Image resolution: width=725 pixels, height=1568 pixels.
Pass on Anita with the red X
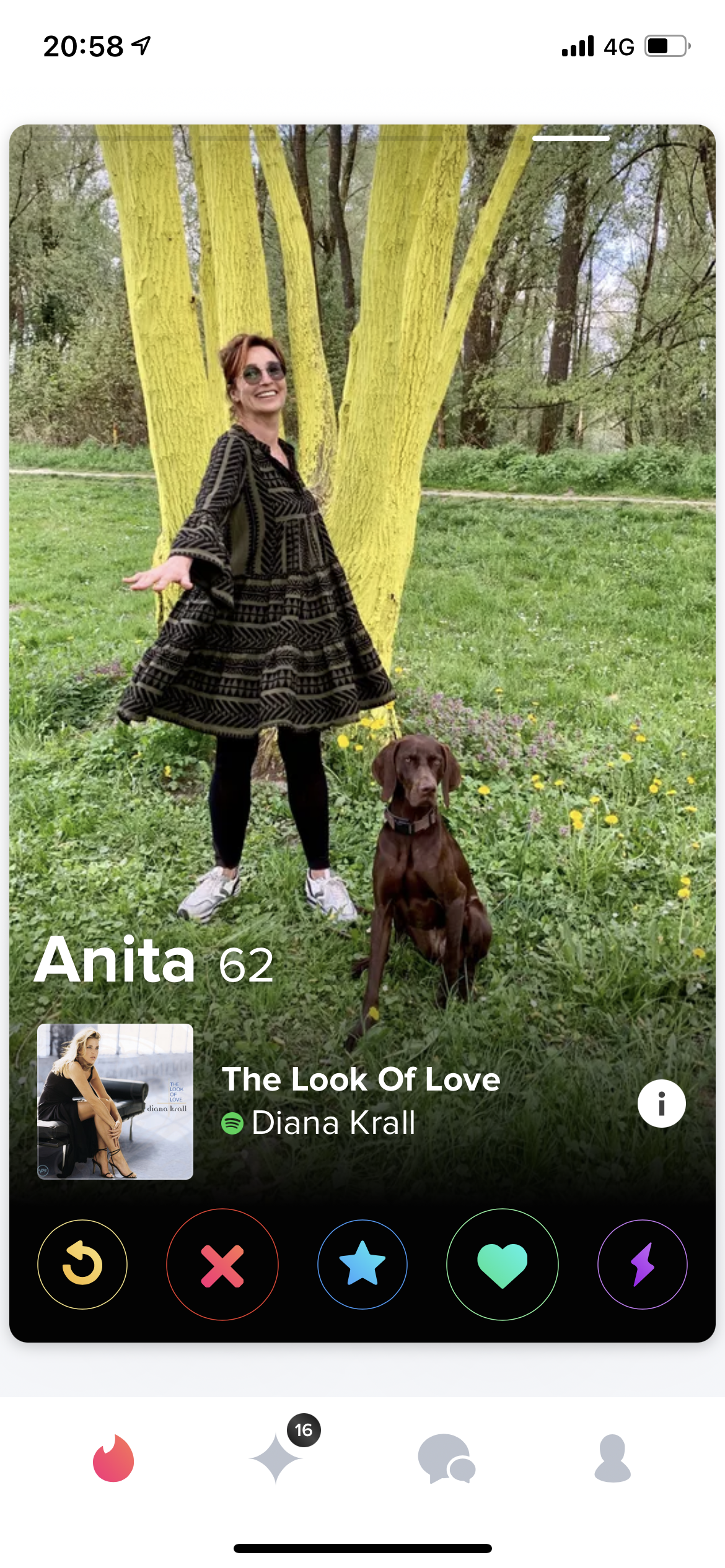tap(222, 1264)
